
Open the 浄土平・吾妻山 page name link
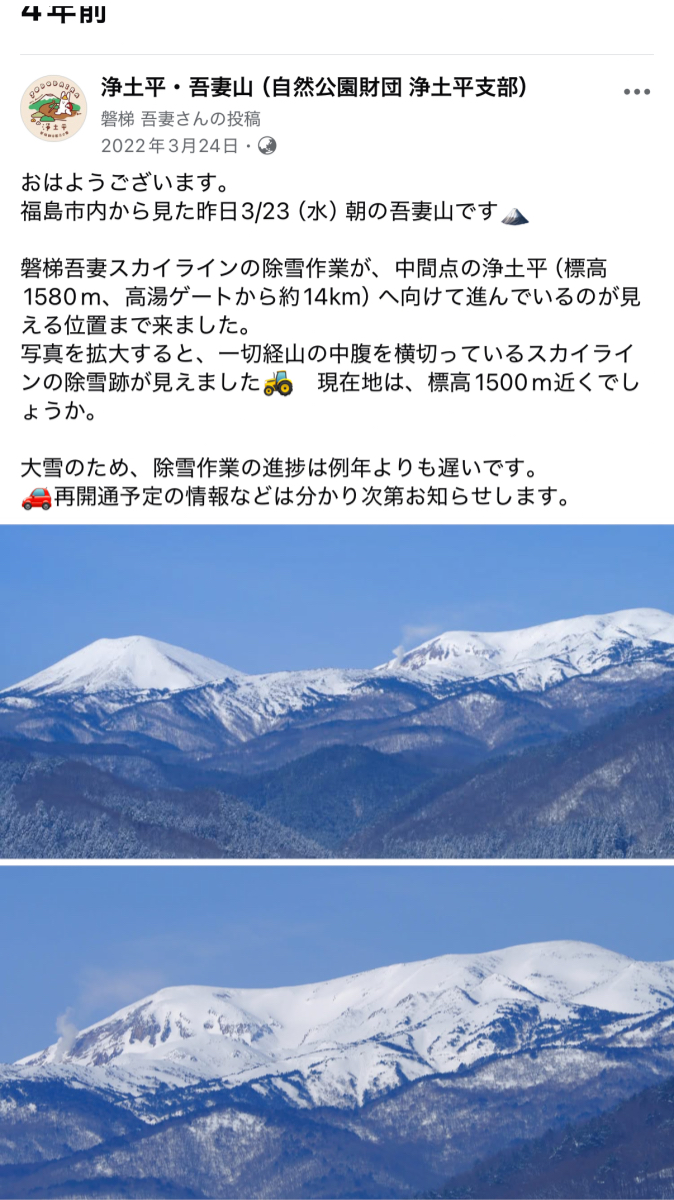[x=313, y=88]
